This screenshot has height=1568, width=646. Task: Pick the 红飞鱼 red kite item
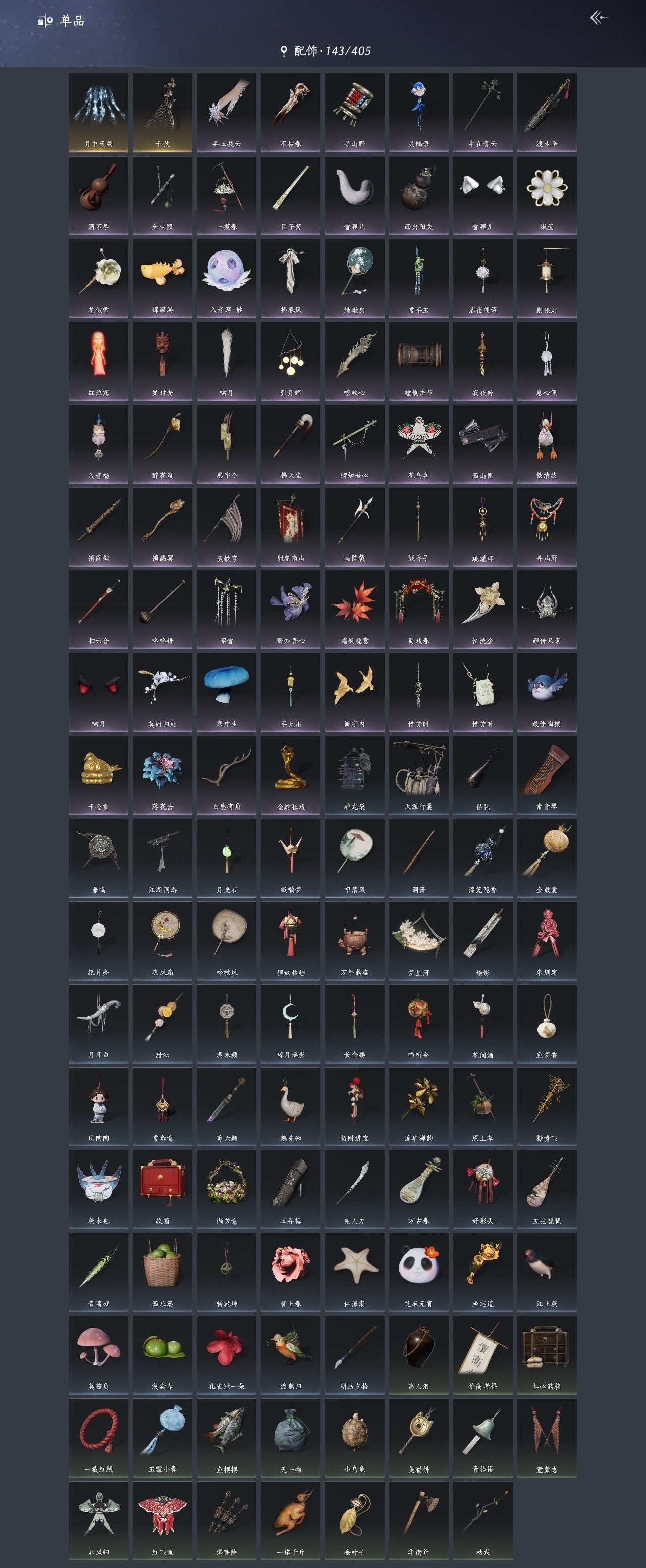pyautogui.click(x=163, y=1520)
